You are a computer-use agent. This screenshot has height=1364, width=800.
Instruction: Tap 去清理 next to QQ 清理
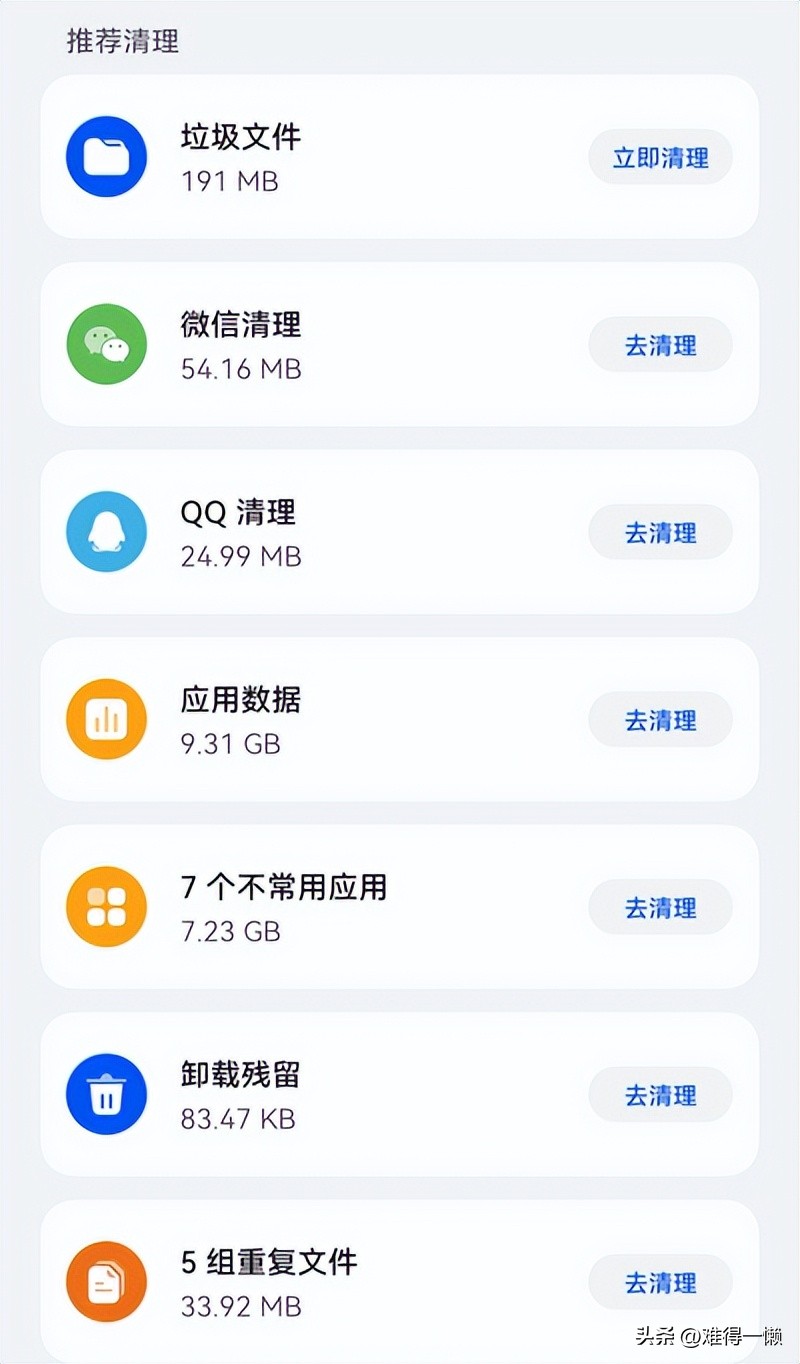click(660, 532)
